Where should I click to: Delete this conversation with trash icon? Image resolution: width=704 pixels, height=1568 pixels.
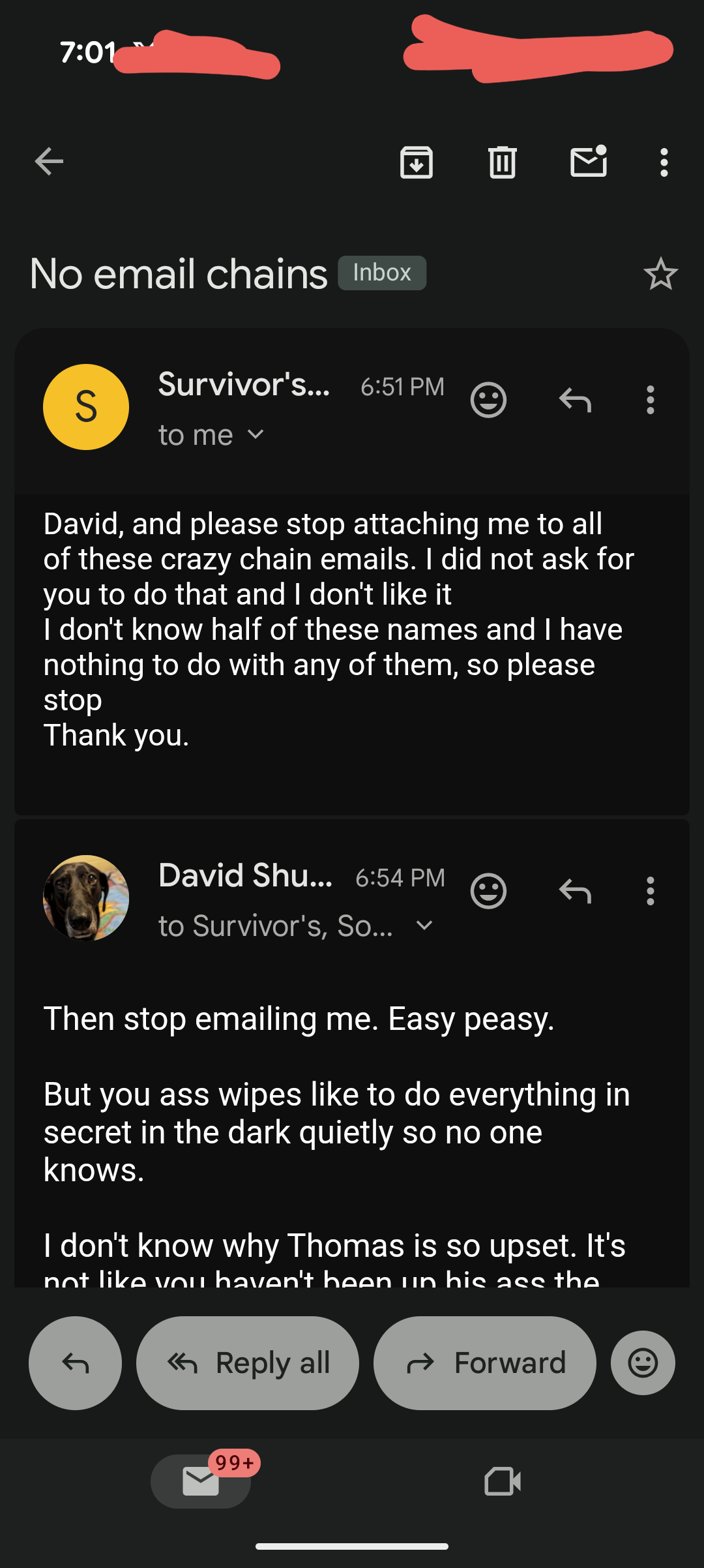pos(502,162)
